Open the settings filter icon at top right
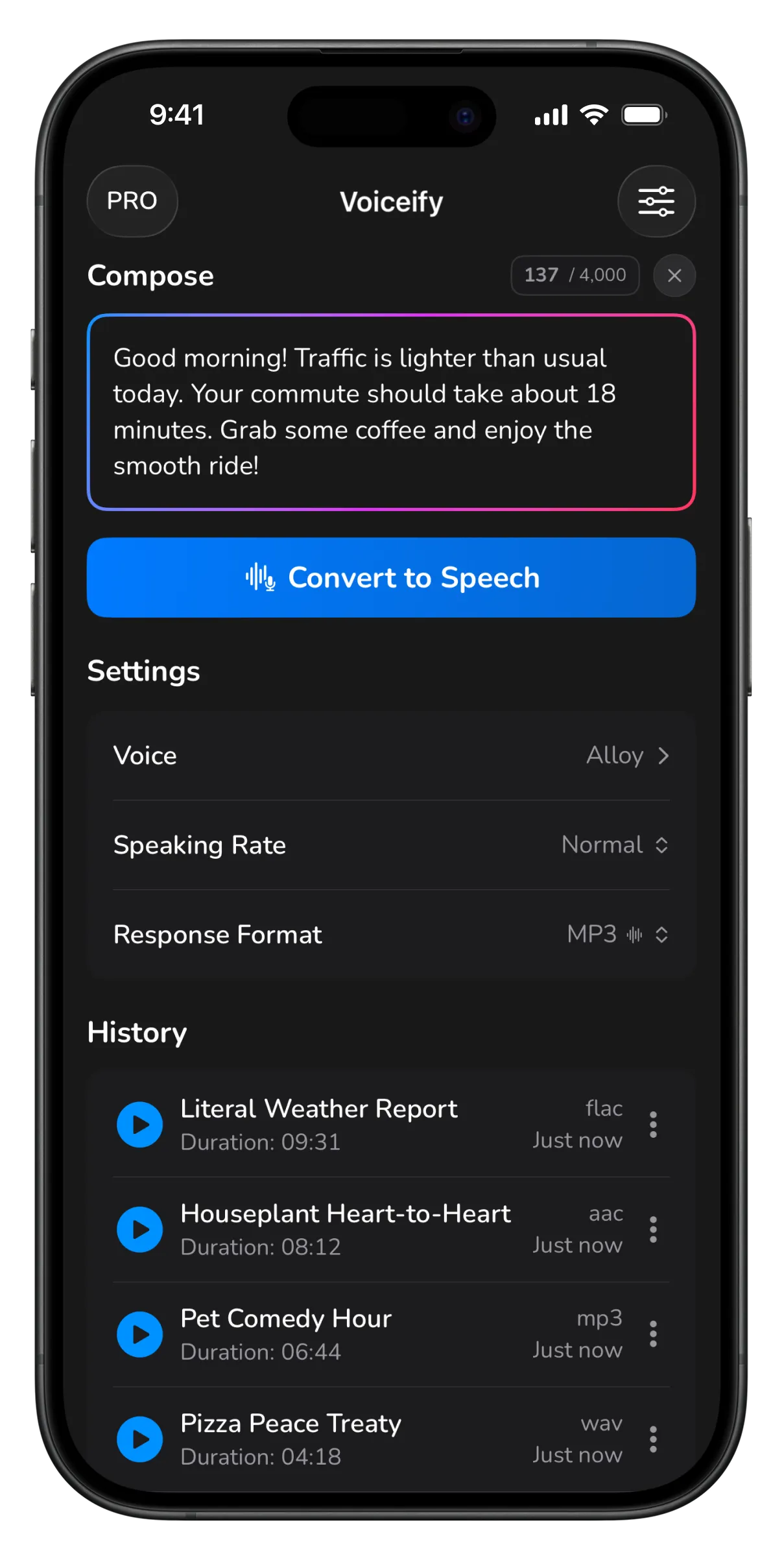 coord(656,201)
